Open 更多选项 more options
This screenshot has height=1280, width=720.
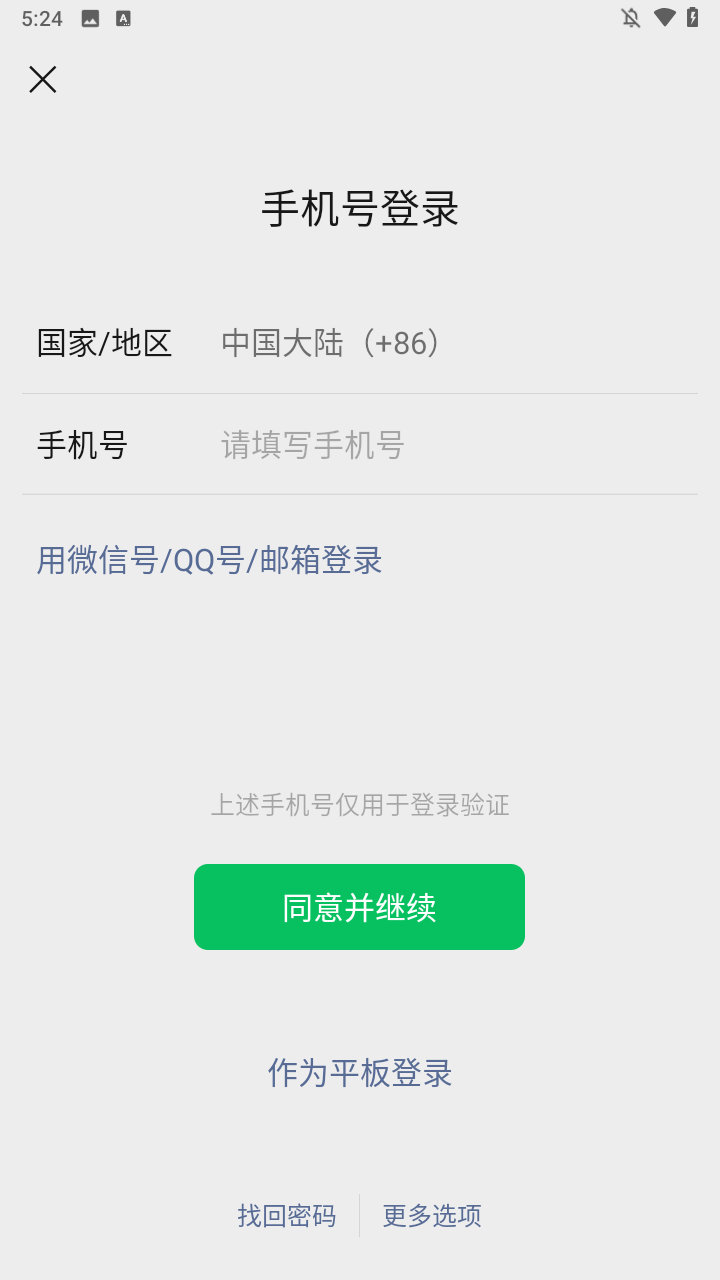pos(432,1216)
